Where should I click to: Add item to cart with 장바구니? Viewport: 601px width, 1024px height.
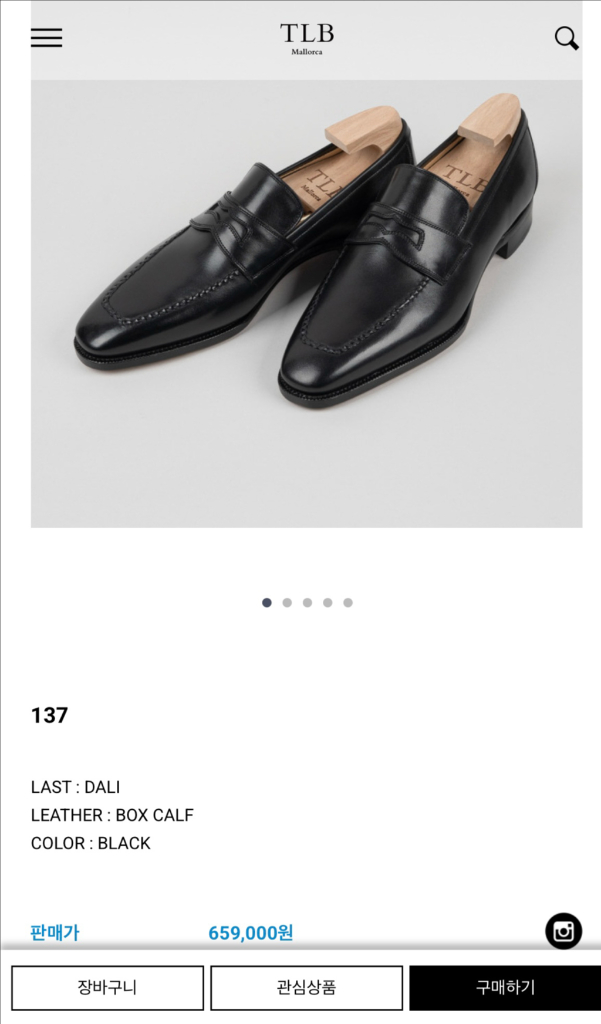coord(107,987)
